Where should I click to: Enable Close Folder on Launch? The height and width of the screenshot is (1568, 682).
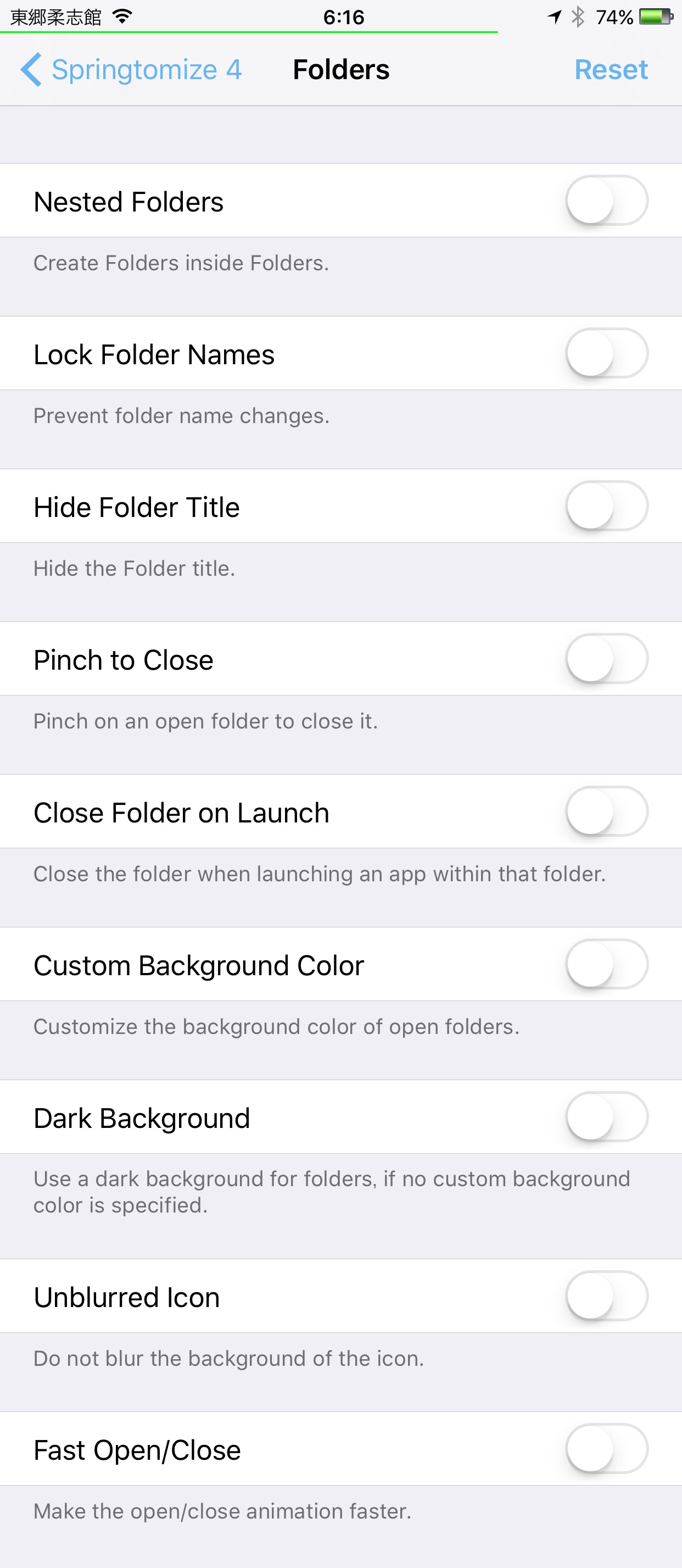(607, 812)
